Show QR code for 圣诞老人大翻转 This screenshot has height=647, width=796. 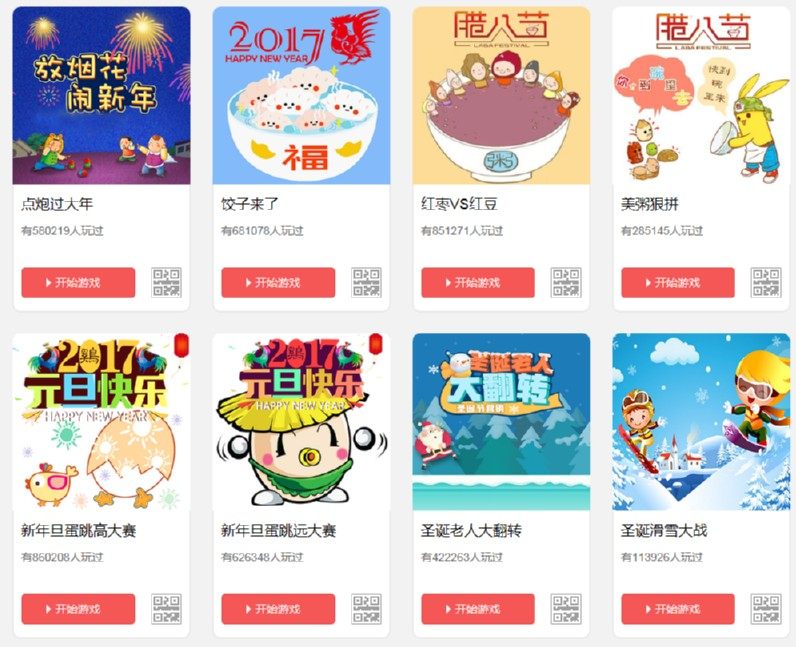[566, 609]
